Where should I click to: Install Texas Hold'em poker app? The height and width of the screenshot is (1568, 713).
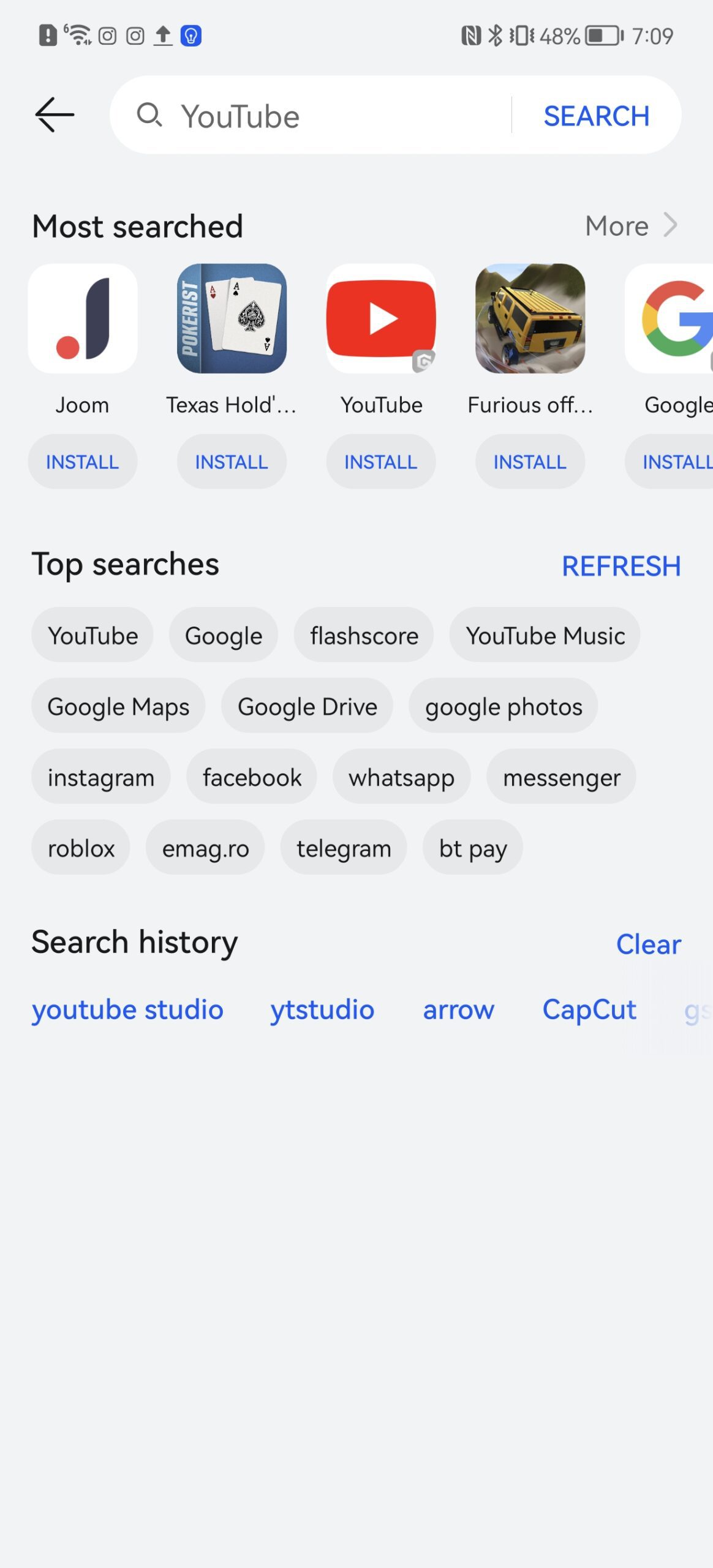coord(232,462)
